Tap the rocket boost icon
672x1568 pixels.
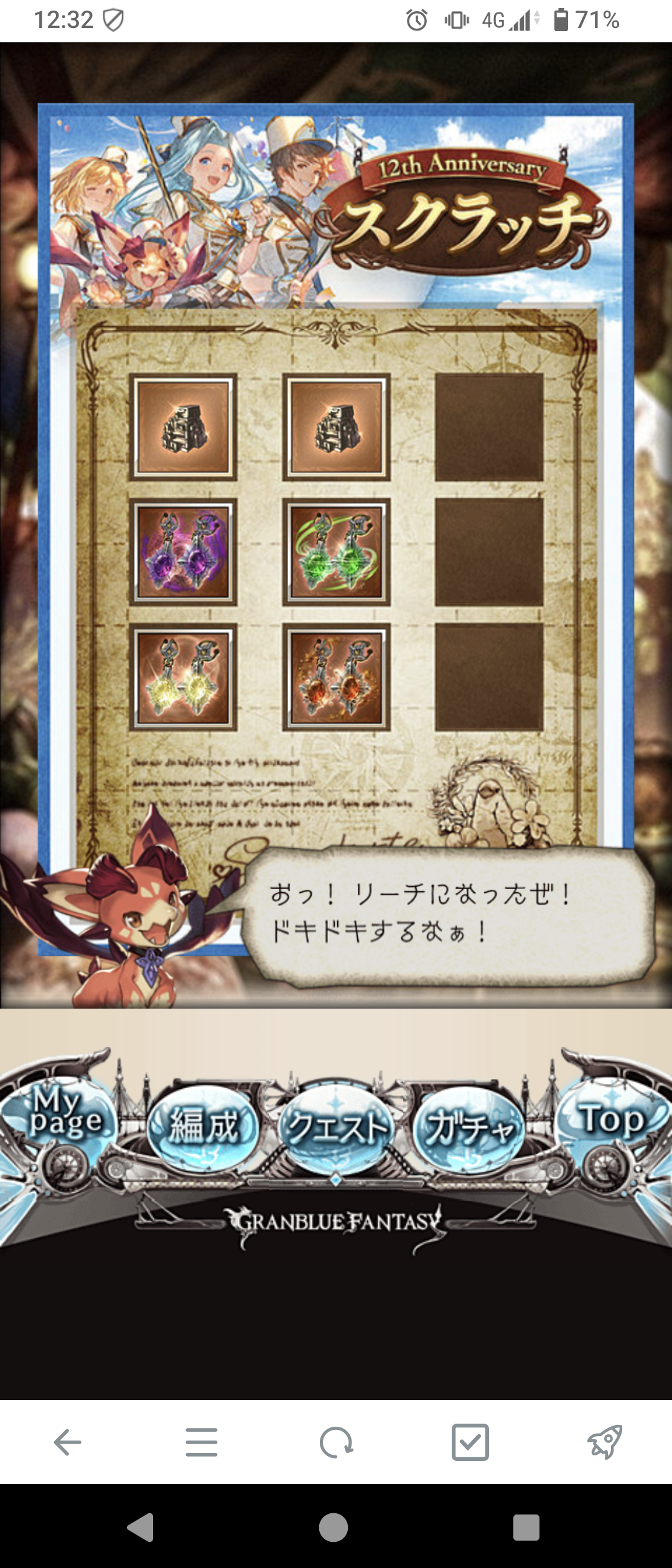tap(605, 1442)
